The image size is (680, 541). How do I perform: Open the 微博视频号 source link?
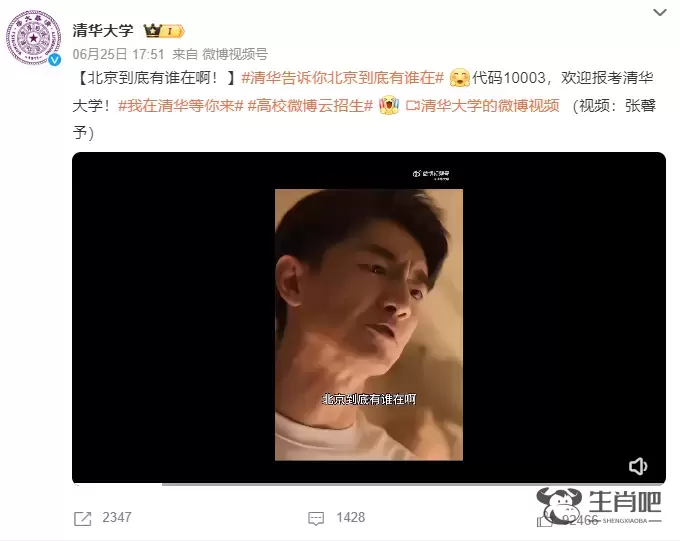234,54
